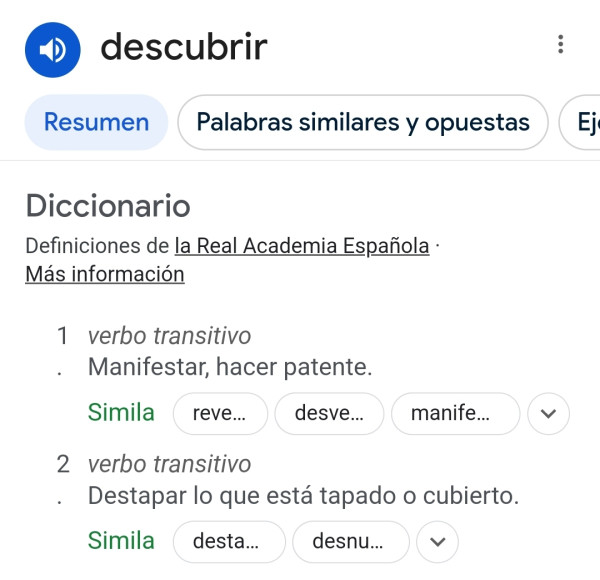Open the three-dot overflow menu
Image resolution: width=600 pixels, height=580 pixels.
560,45
